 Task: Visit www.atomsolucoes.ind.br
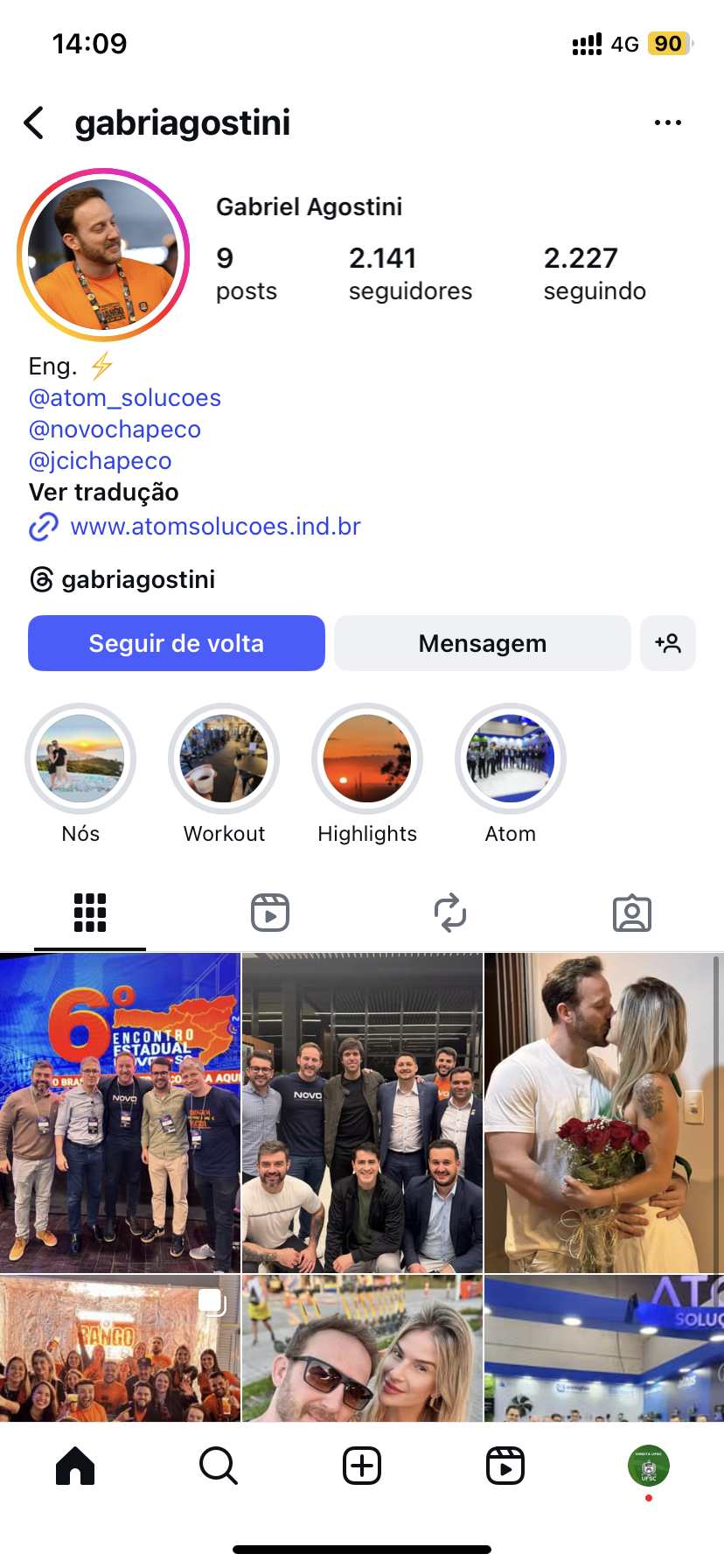(215, 527)
